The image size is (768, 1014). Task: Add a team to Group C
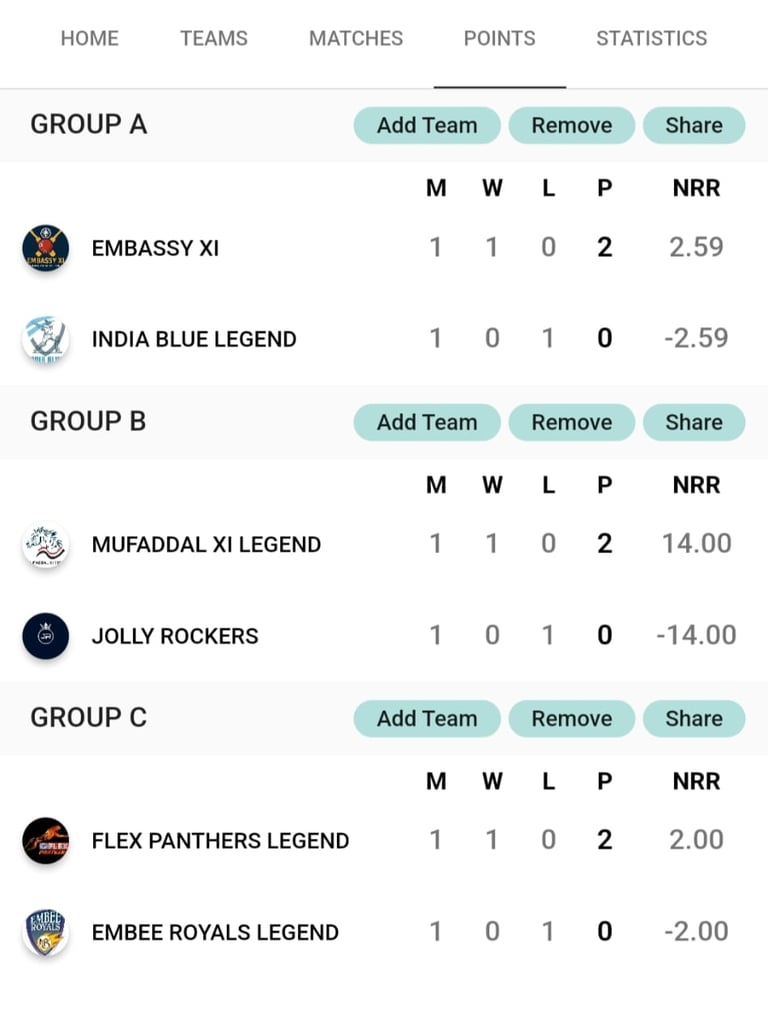pos(427,719)
